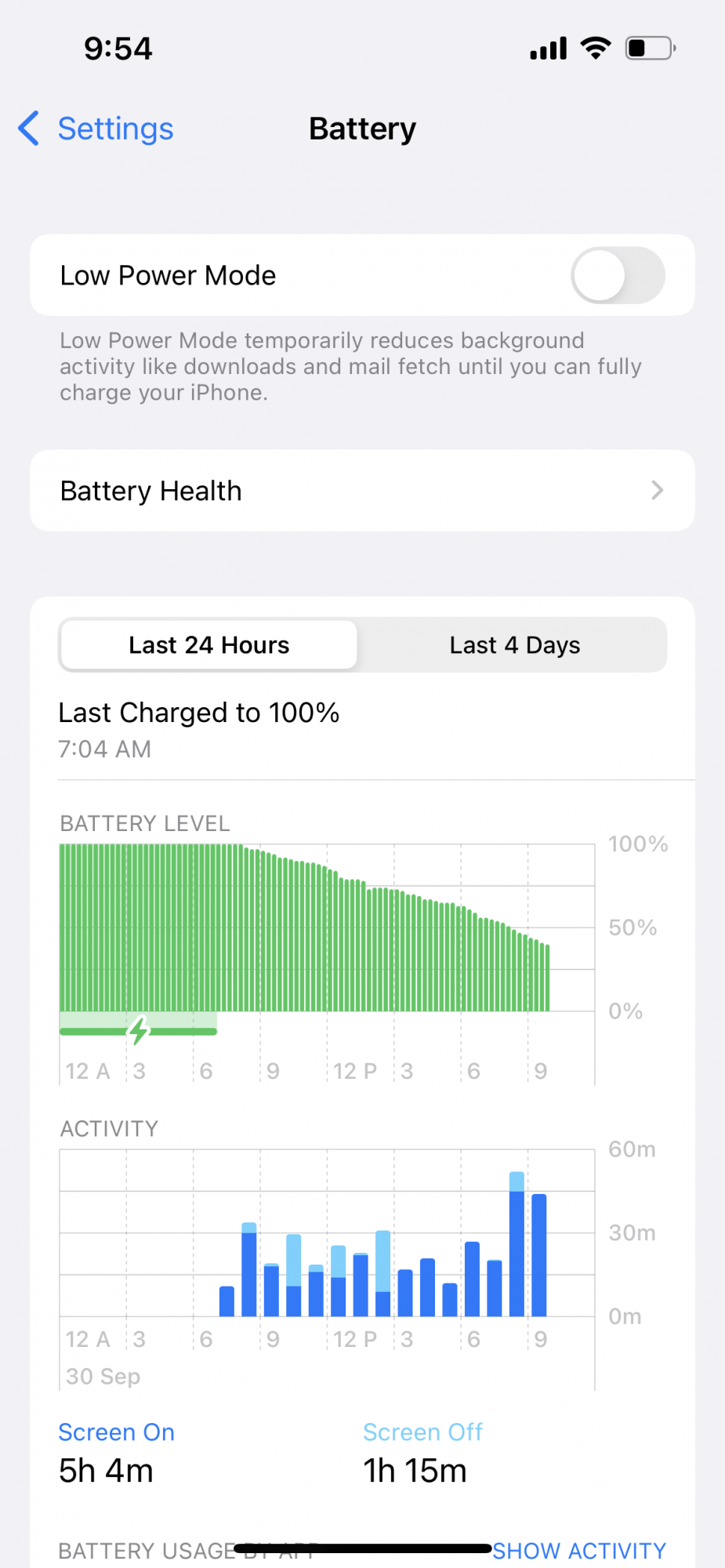Image resolution: width=725 pixels, height=1568 pixels.
Task: Select the Last 24 Hours segment
Action: coord(209,645)
